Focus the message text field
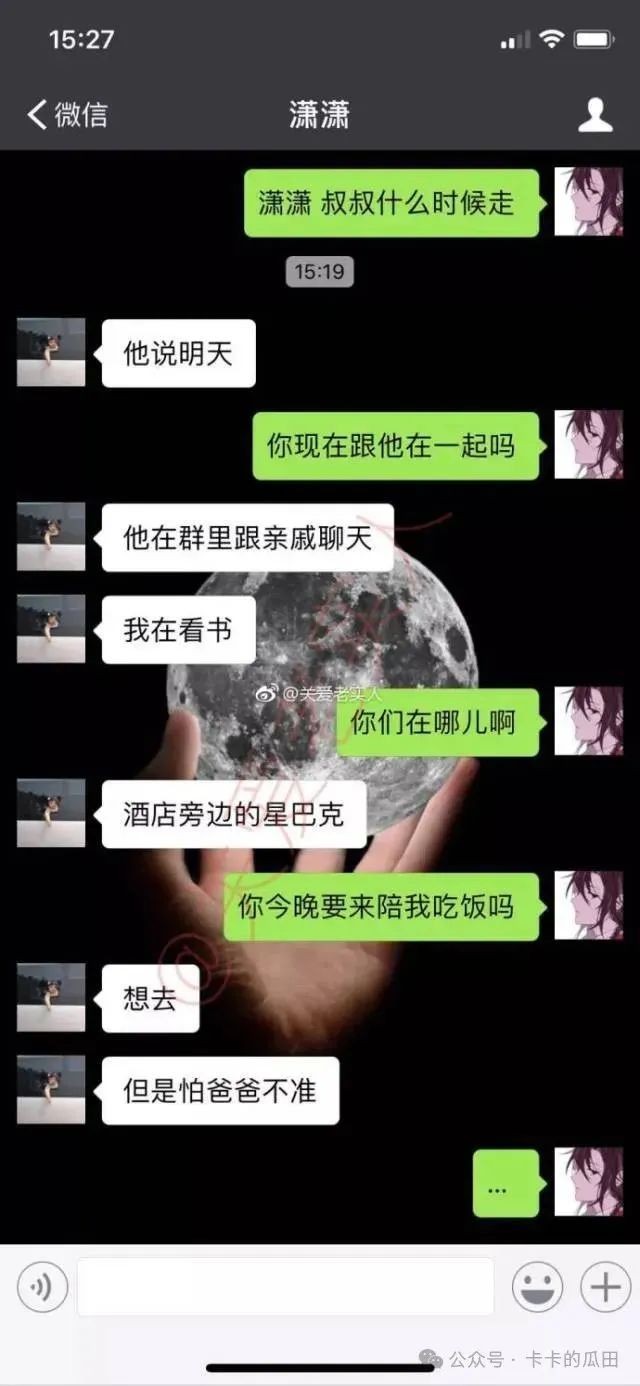 [285, 1286]
